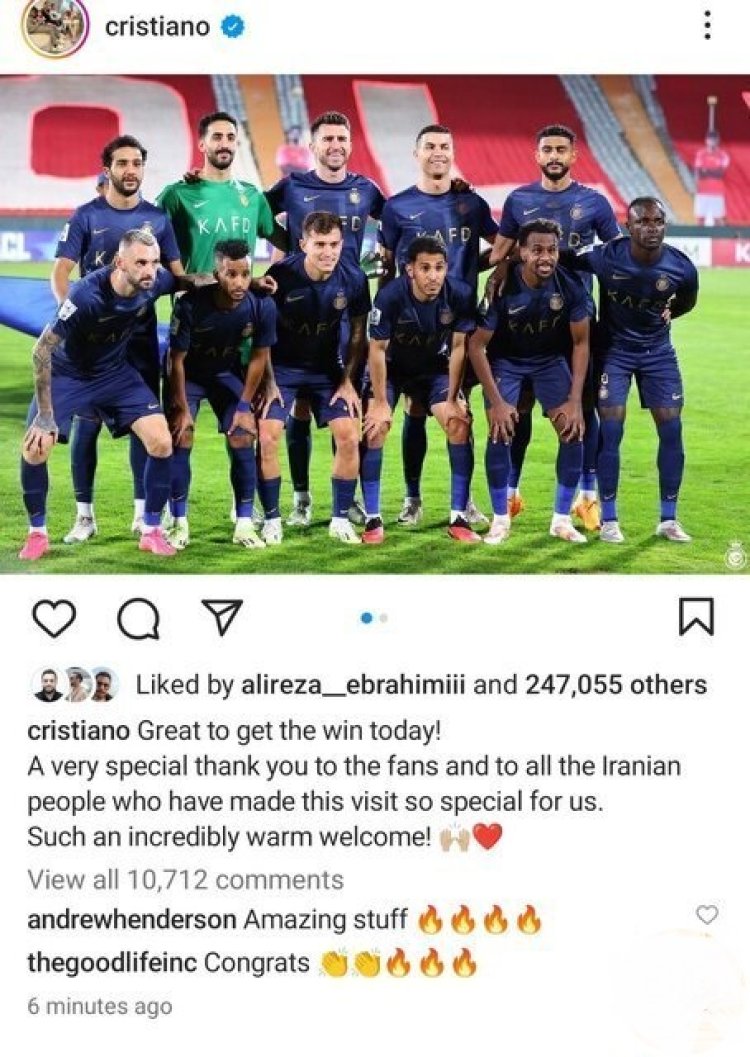Save the post with the bookmark icon
Screen dimensions: 750x1057
[x=696, y=617]
